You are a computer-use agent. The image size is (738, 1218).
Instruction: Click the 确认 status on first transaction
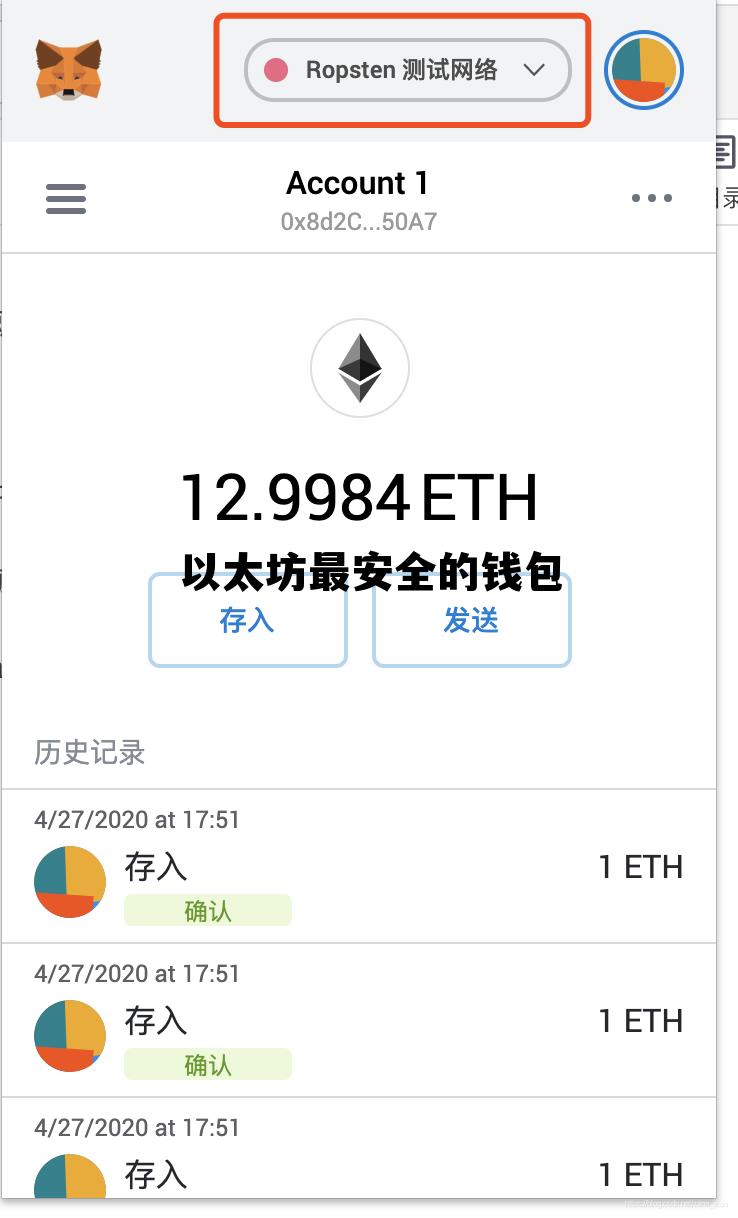click(207, 910)
